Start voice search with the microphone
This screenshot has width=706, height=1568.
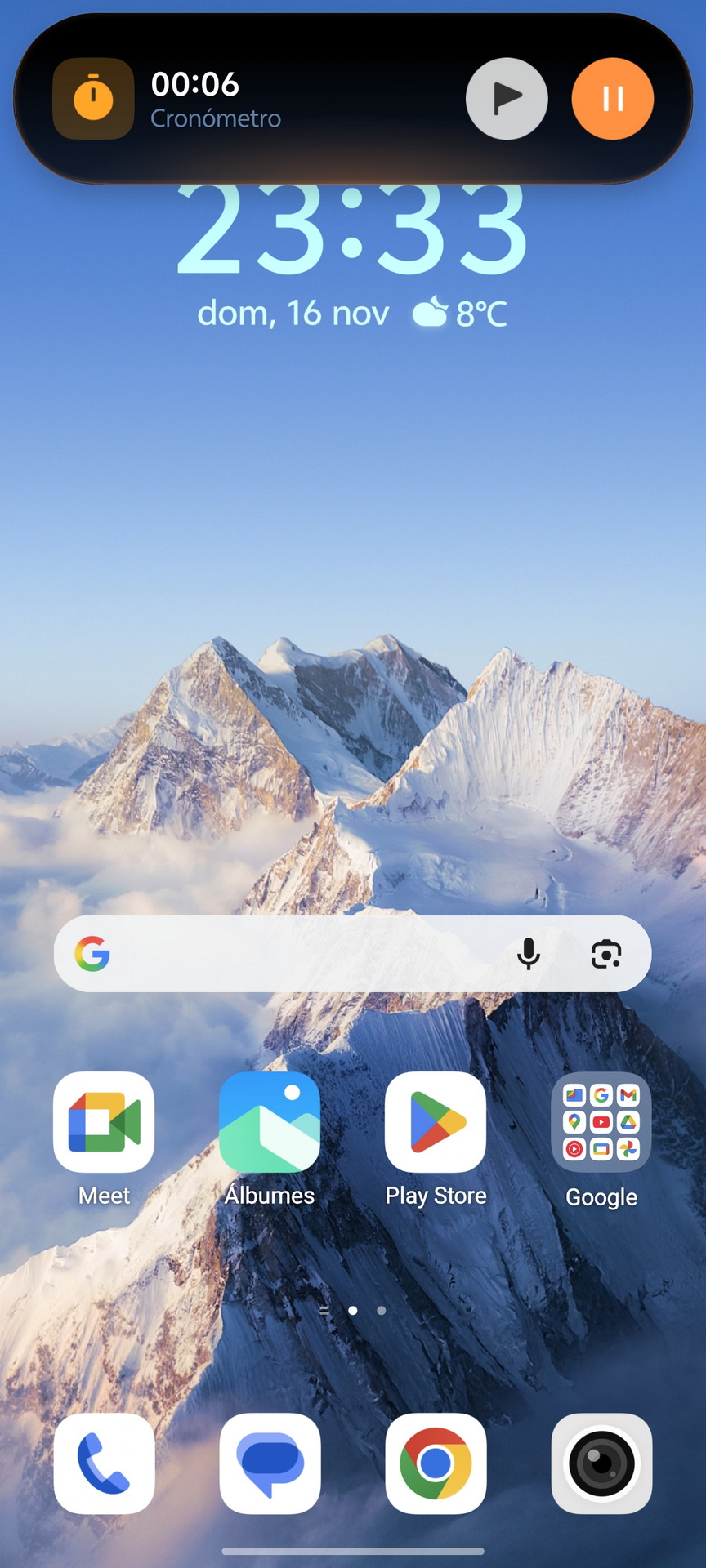click(x=529, y=954)
